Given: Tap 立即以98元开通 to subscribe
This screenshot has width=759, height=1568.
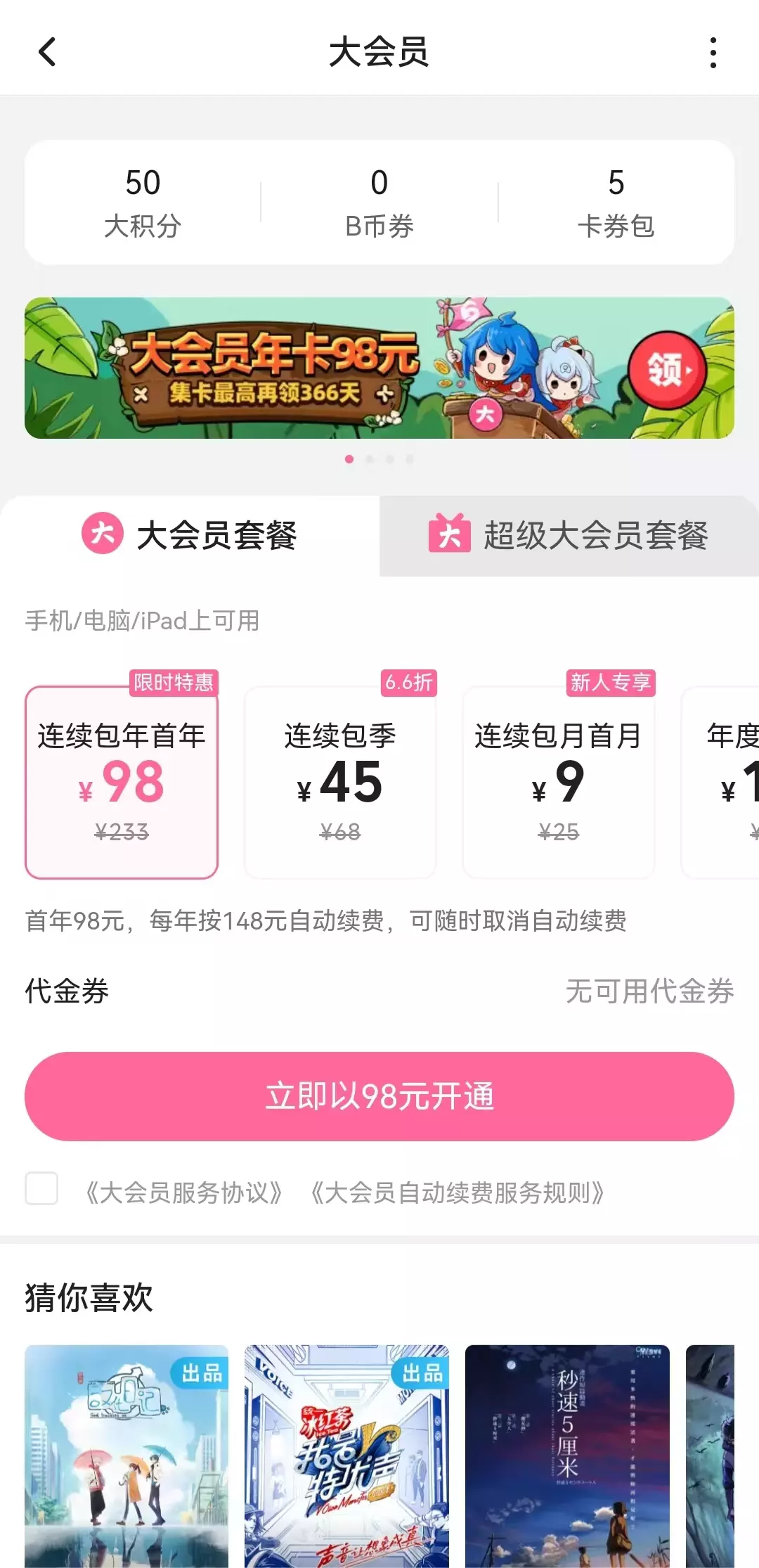Looking at the screenshot, I should (379, 1096).
